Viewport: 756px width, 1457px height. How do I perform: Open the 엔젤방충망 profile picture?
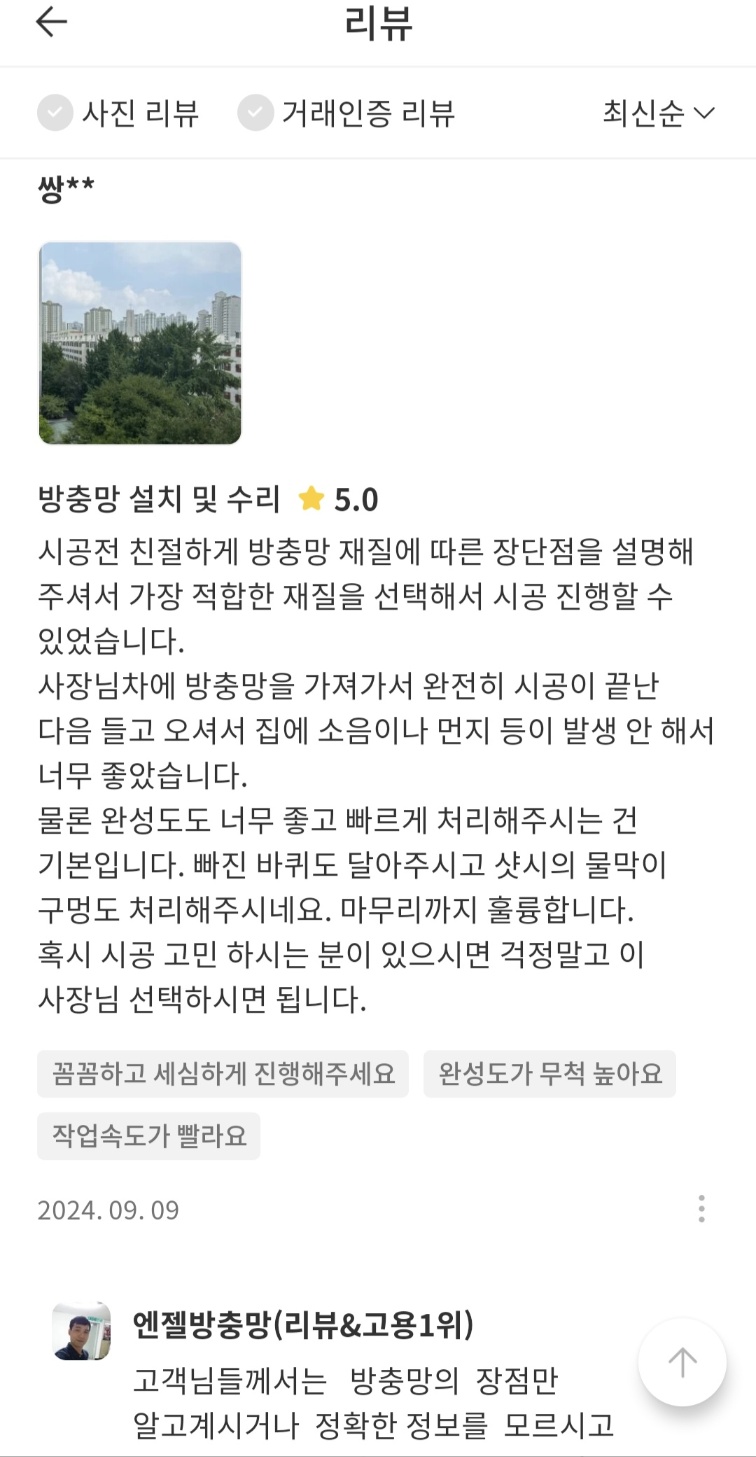tap(82, 1331)
